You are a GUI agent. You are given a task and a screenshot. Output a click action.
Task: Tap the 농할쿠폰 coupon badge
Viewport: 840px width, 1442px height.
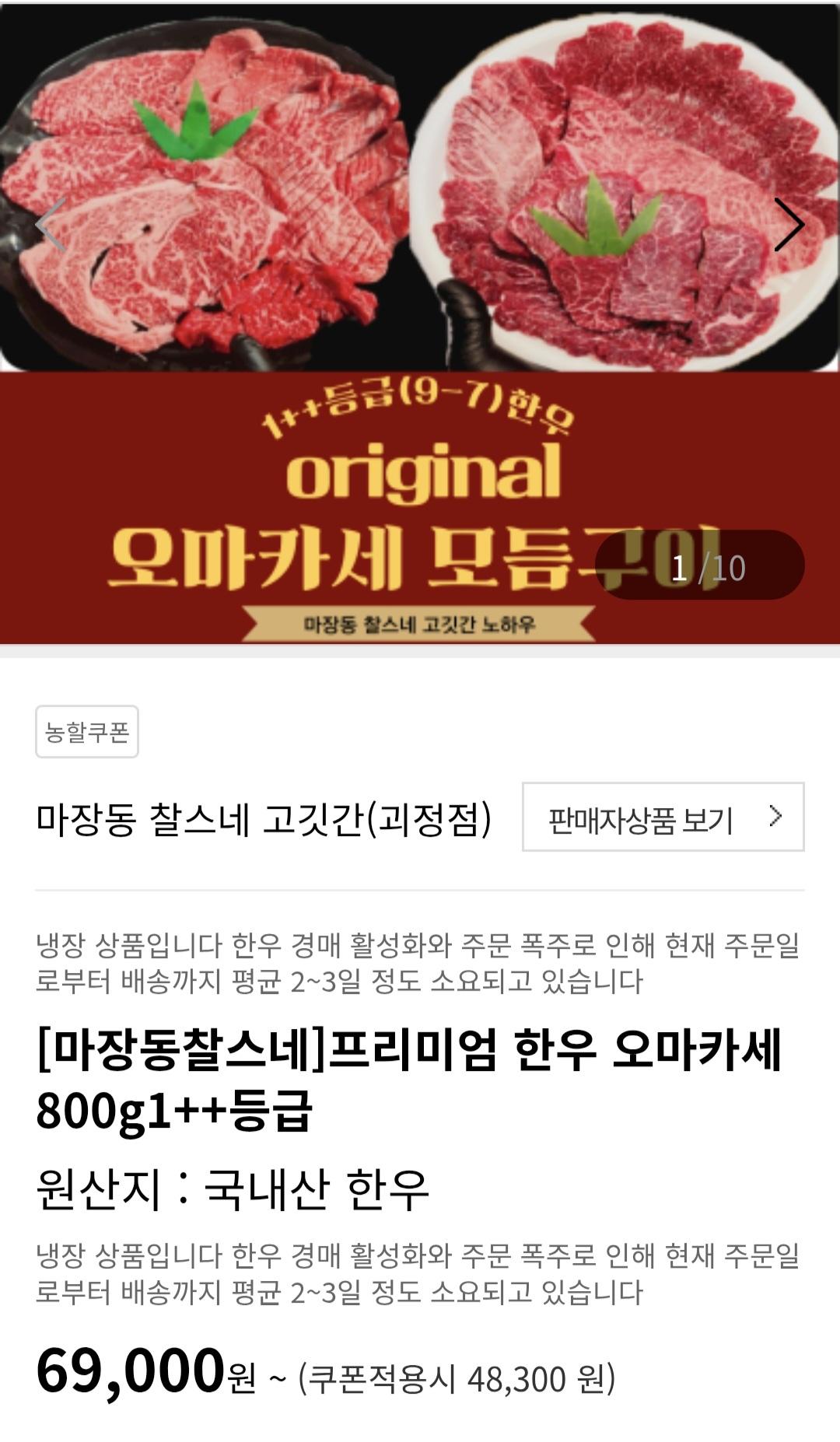click(87, 732)
